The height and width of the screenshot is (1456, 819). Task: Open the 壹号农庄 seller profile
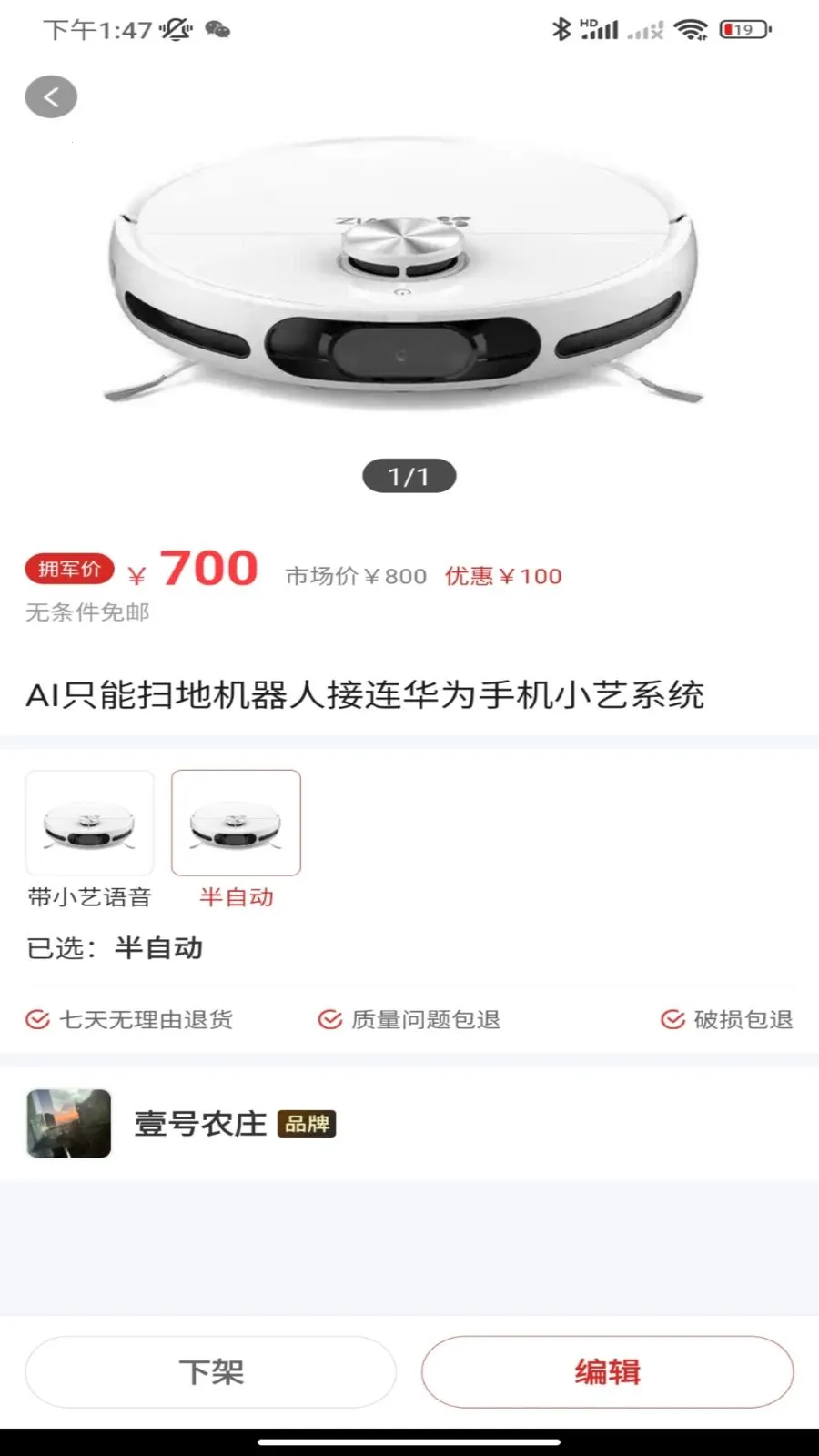point(198,1123)
